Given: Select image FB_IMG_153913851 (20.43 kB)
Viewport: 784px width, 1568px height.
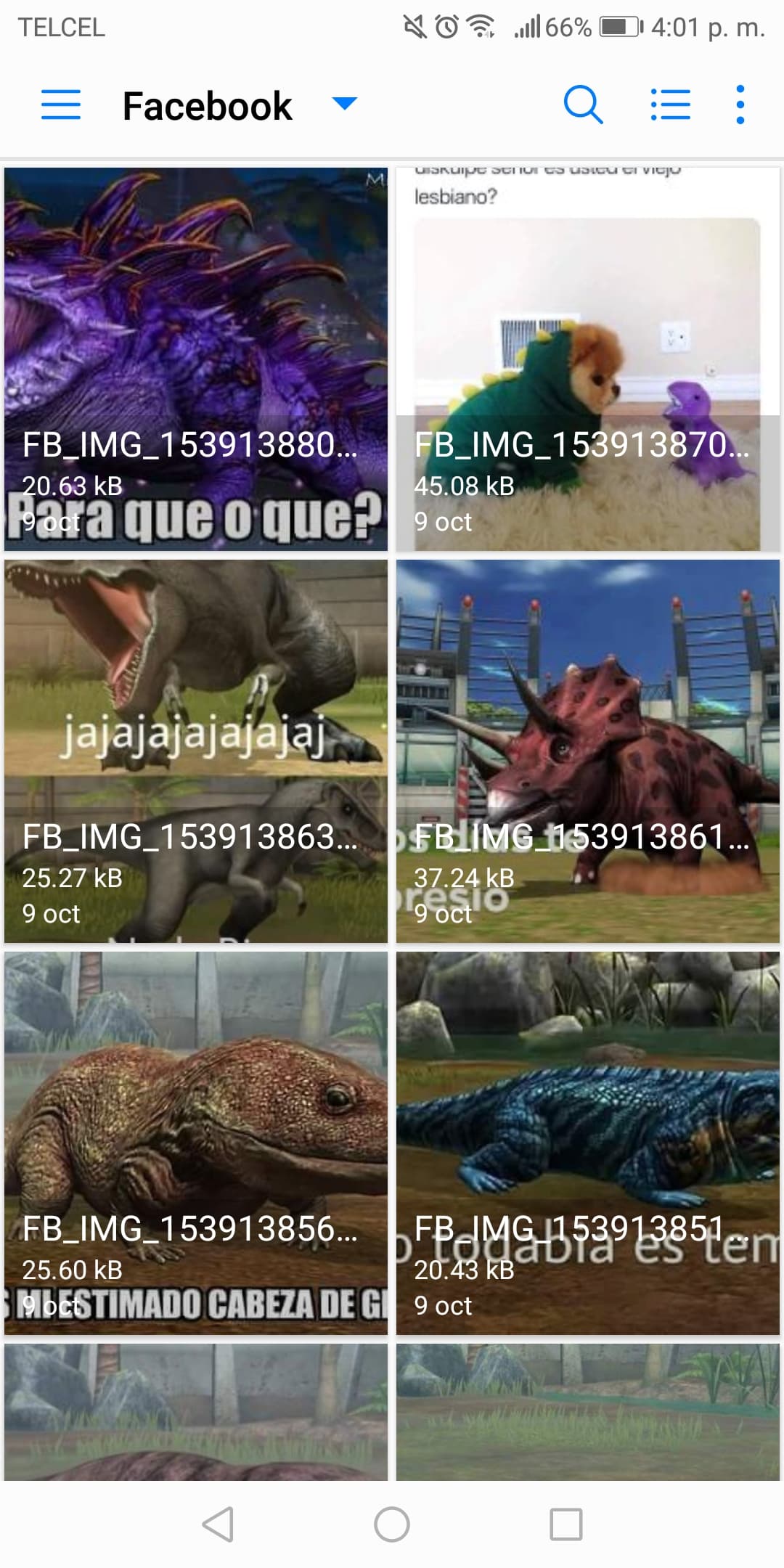Looking at the screenshot, I should click(588, 1143).
